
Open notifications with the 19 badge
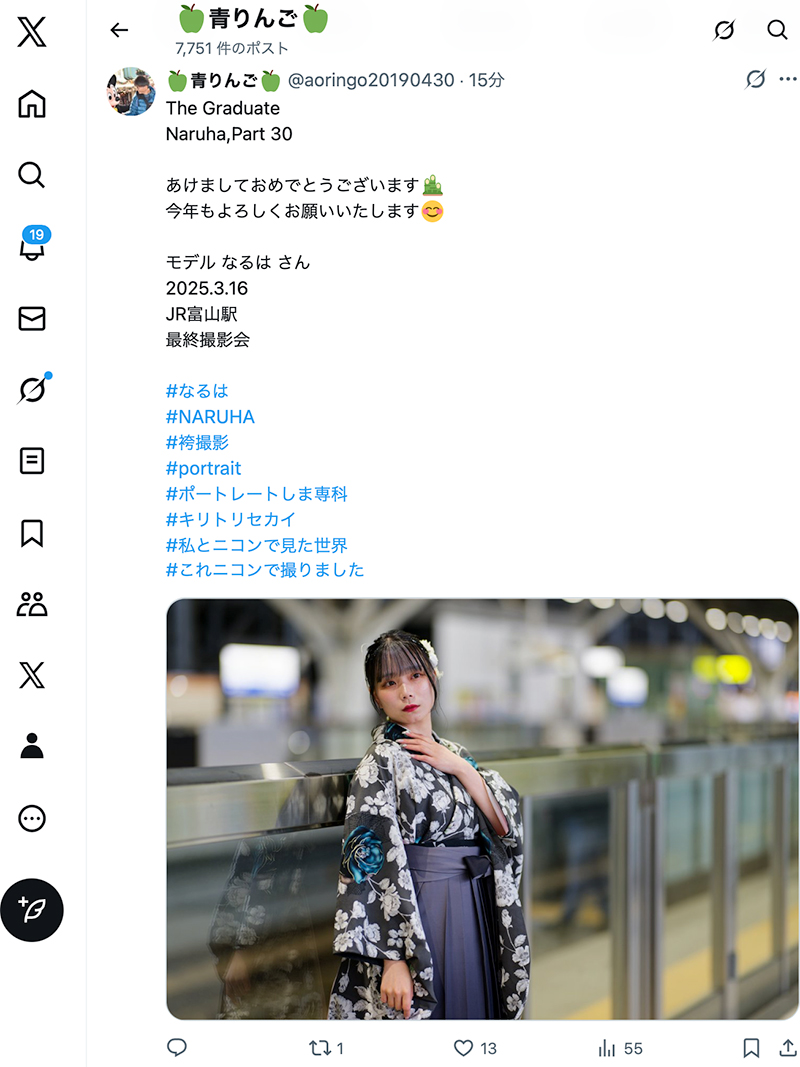32,246
